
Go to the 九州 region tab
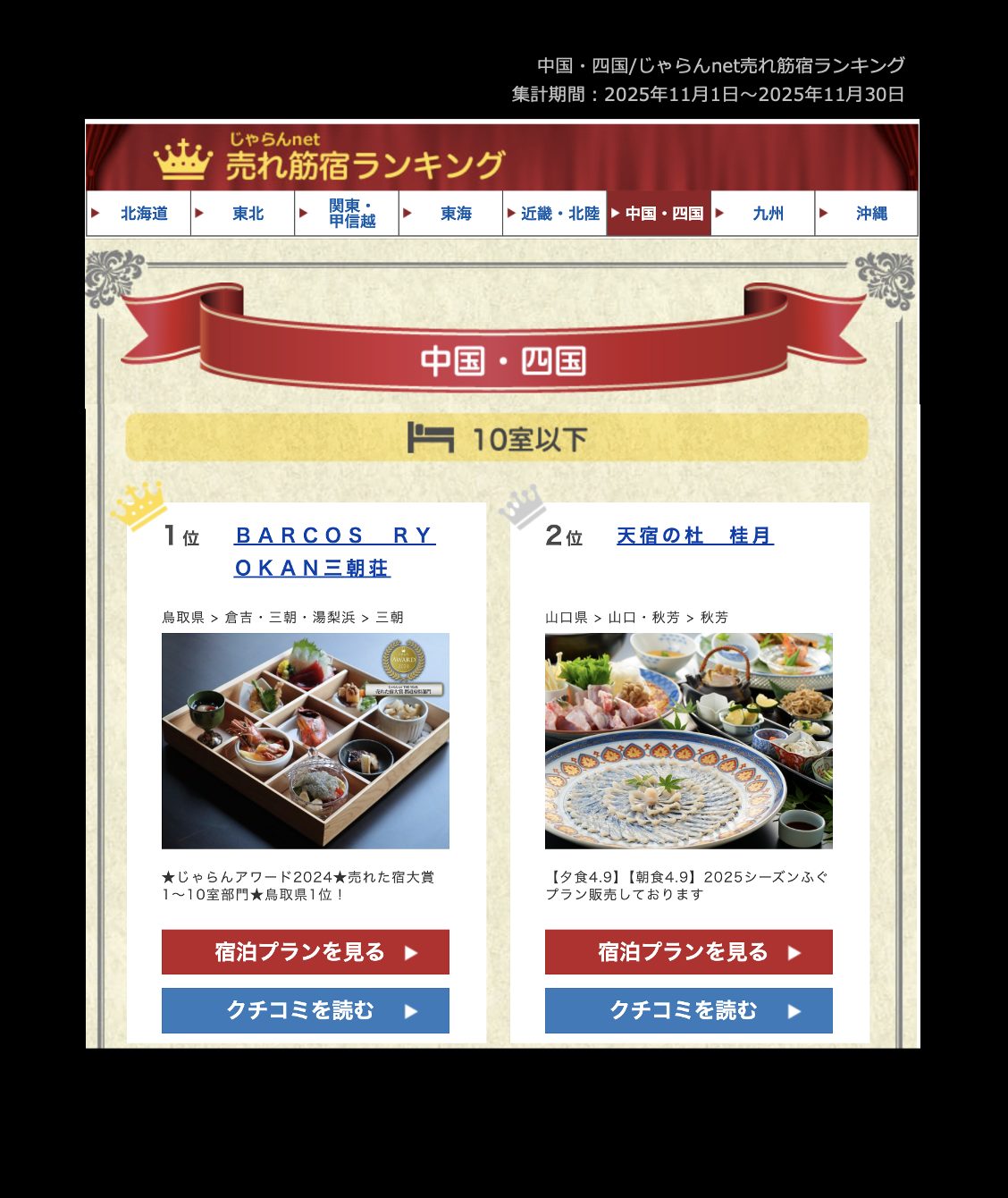pyautogui.click(x=763, y=214)
